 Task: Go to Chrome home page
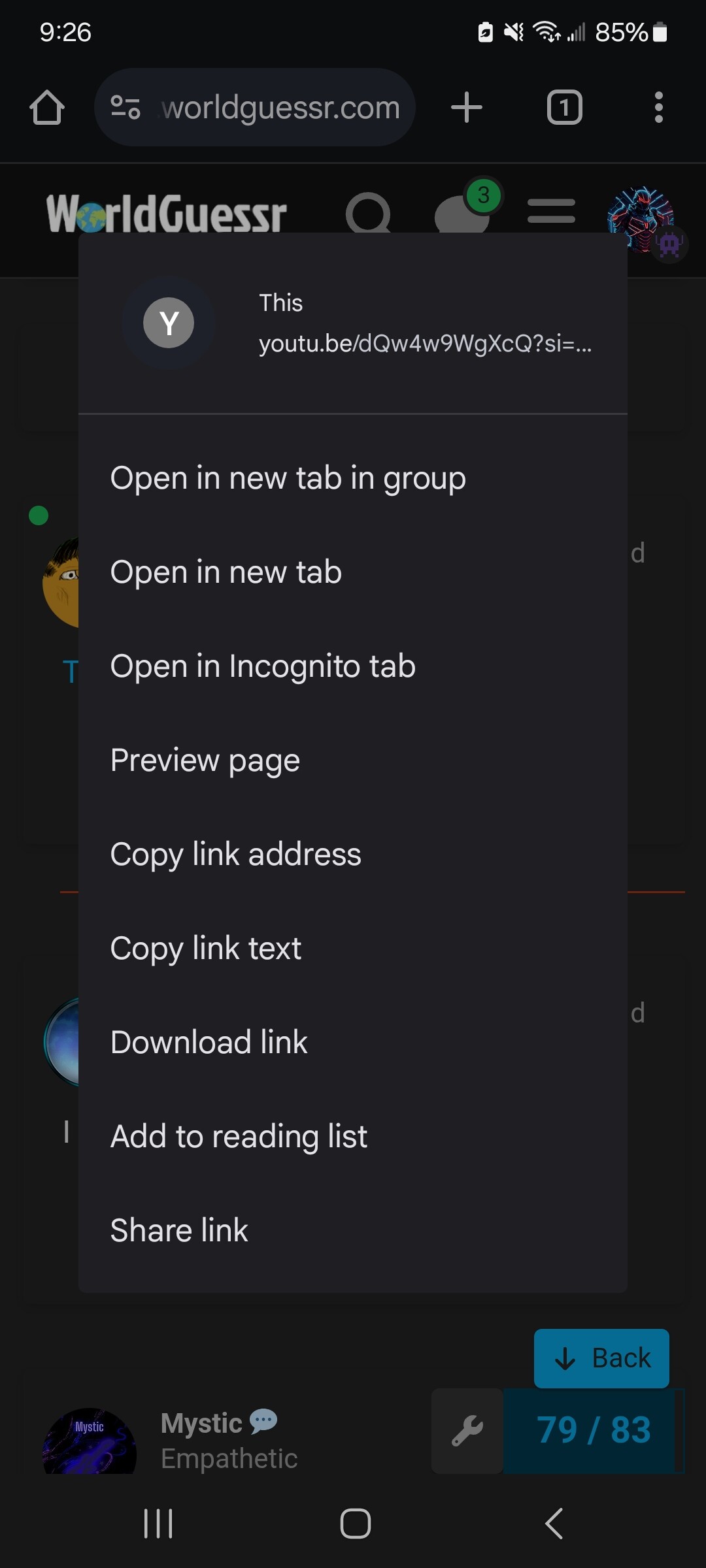coord(47,107)
